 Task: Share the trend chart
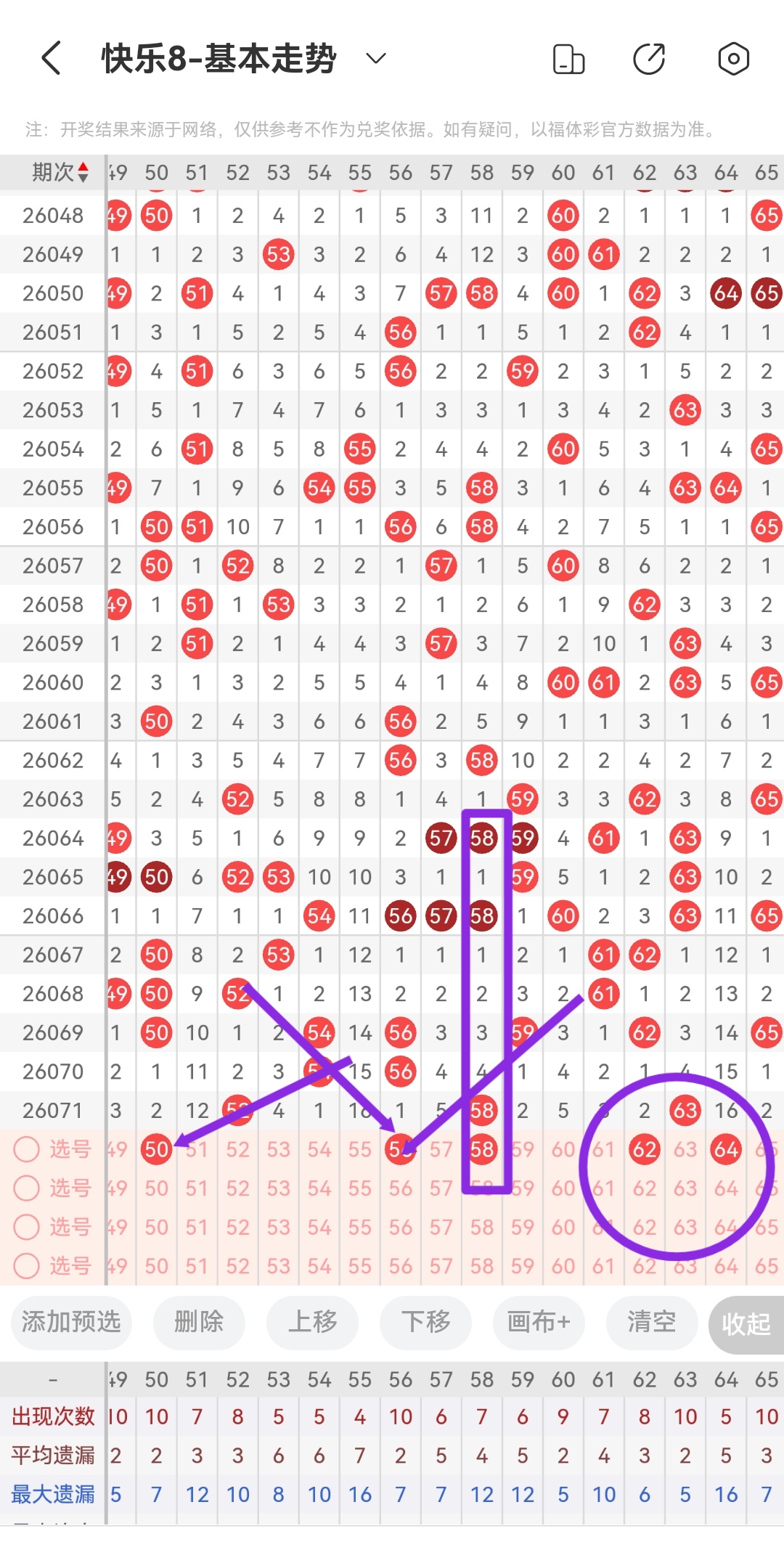click(649, 59)
